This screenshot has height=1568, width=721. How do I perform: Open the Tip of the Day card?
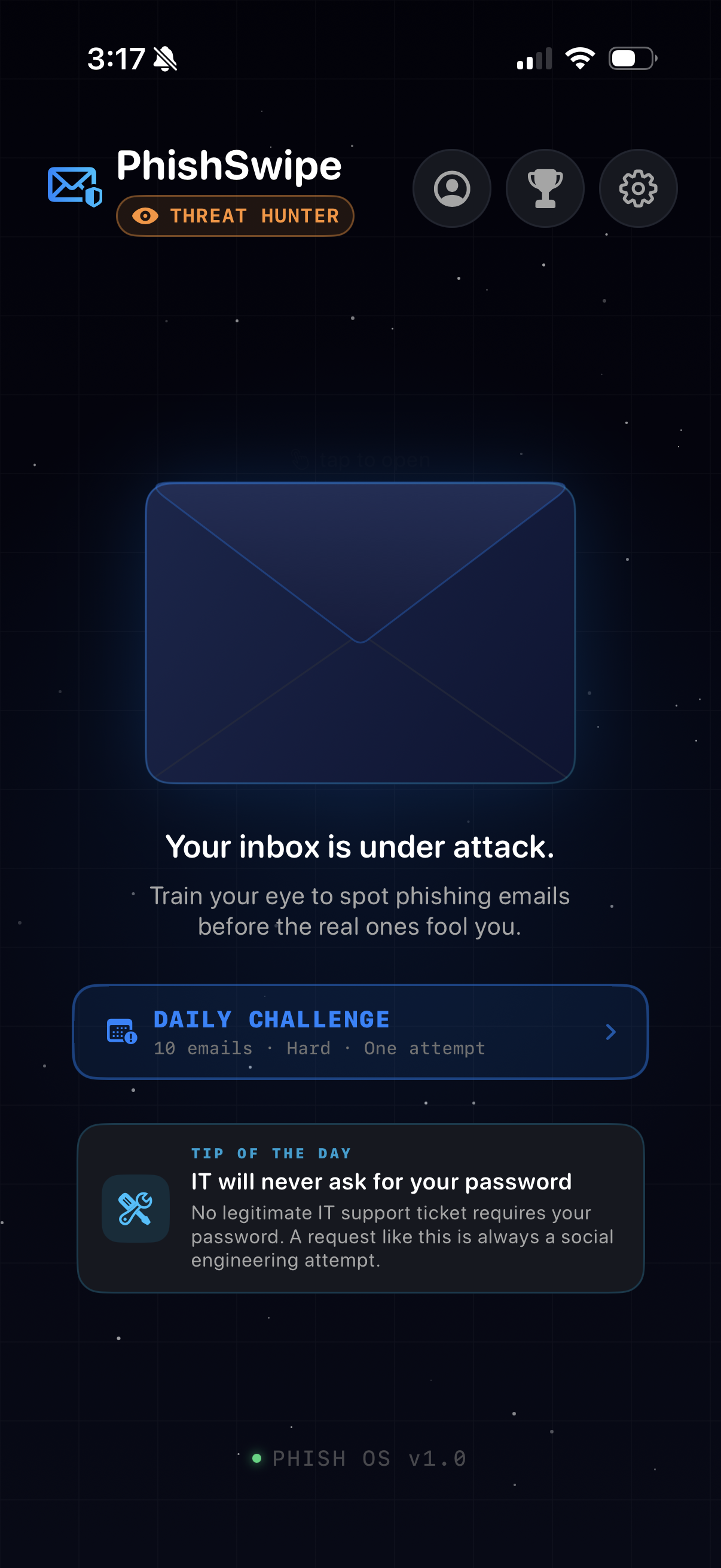[360, 1208]
